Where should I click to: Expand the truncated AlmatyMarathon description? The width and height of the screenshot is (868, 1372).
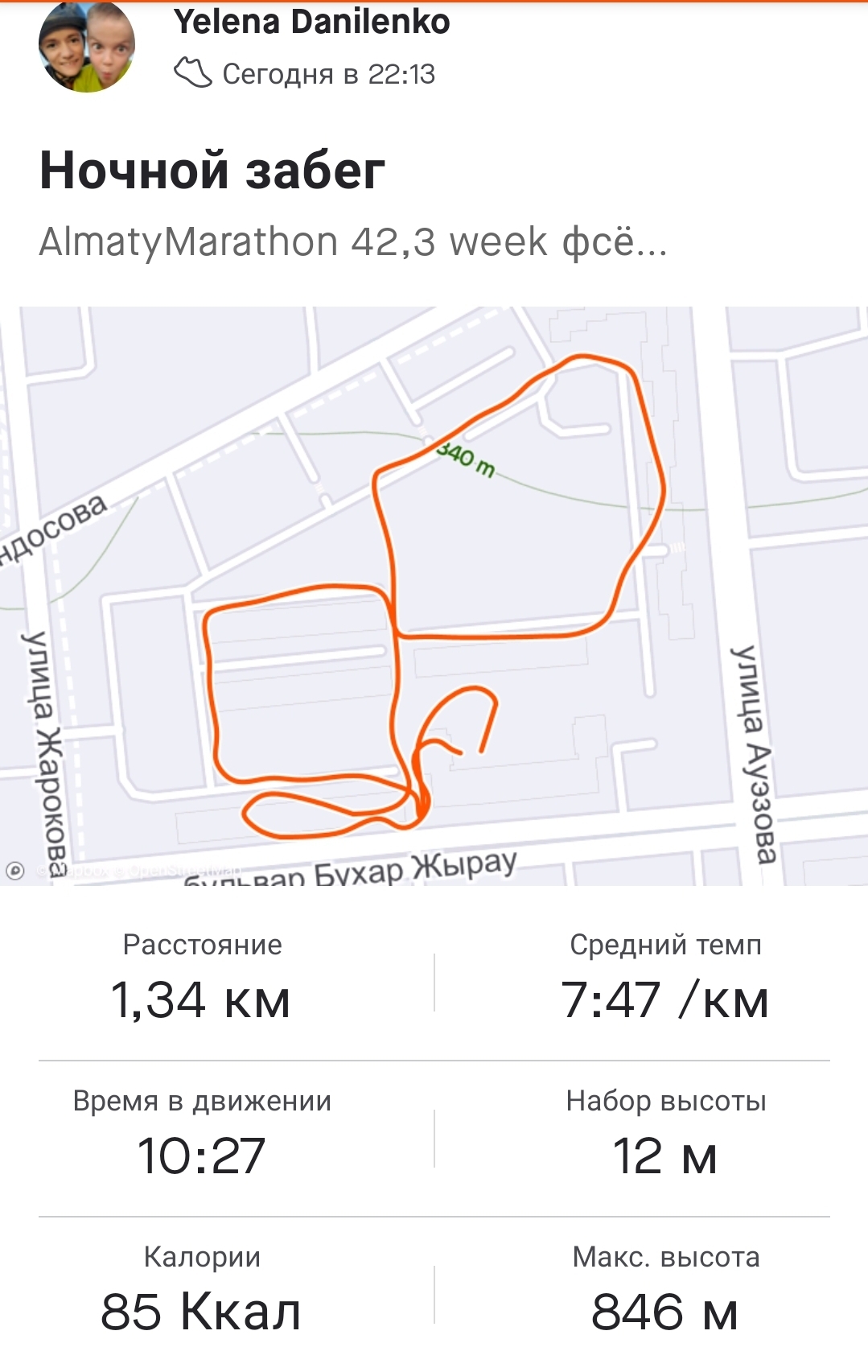352,241
